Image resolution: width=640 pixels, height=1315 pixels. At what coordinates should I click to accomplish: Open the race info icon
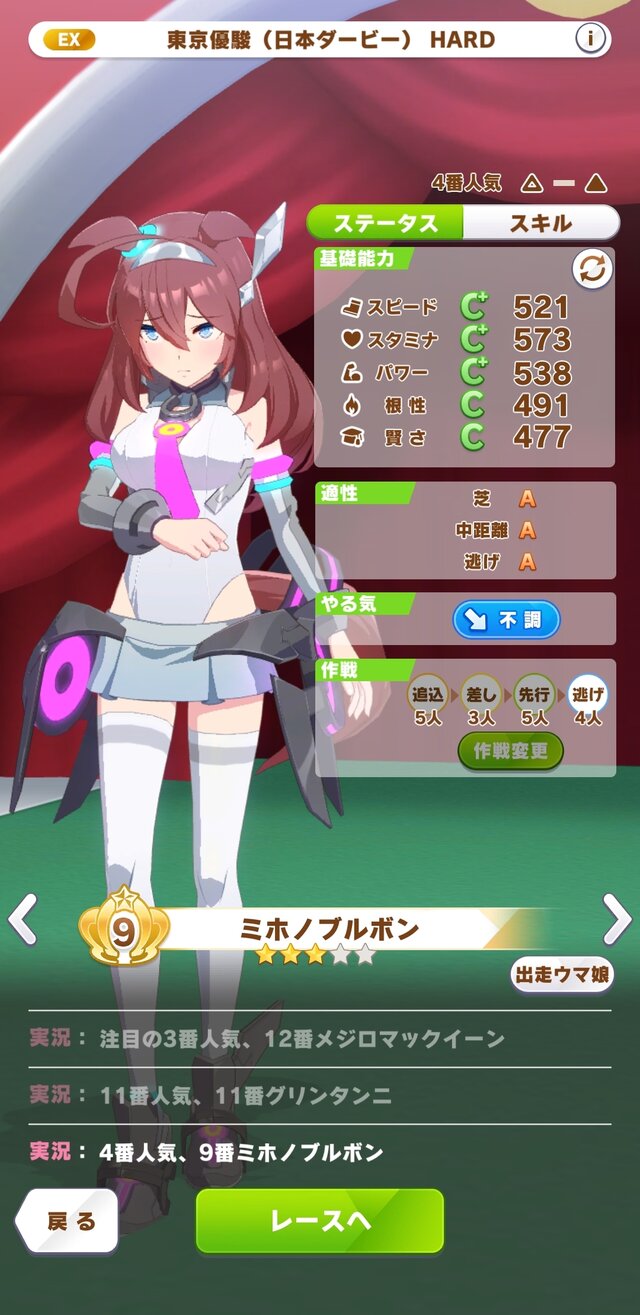point(591,40)
